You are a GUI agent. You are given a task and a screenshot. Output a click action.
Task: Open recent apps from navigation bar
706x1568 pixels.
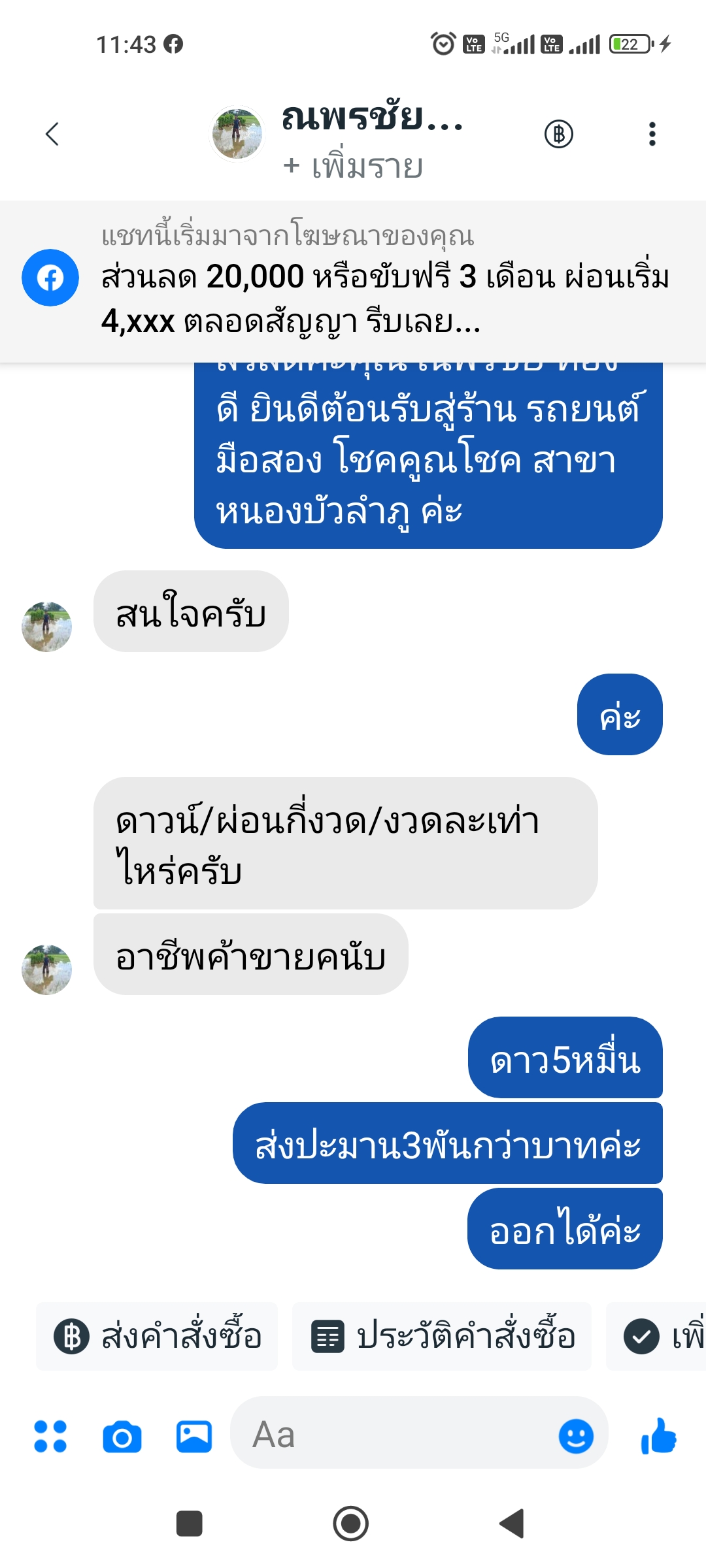[x=190, y=1524]
